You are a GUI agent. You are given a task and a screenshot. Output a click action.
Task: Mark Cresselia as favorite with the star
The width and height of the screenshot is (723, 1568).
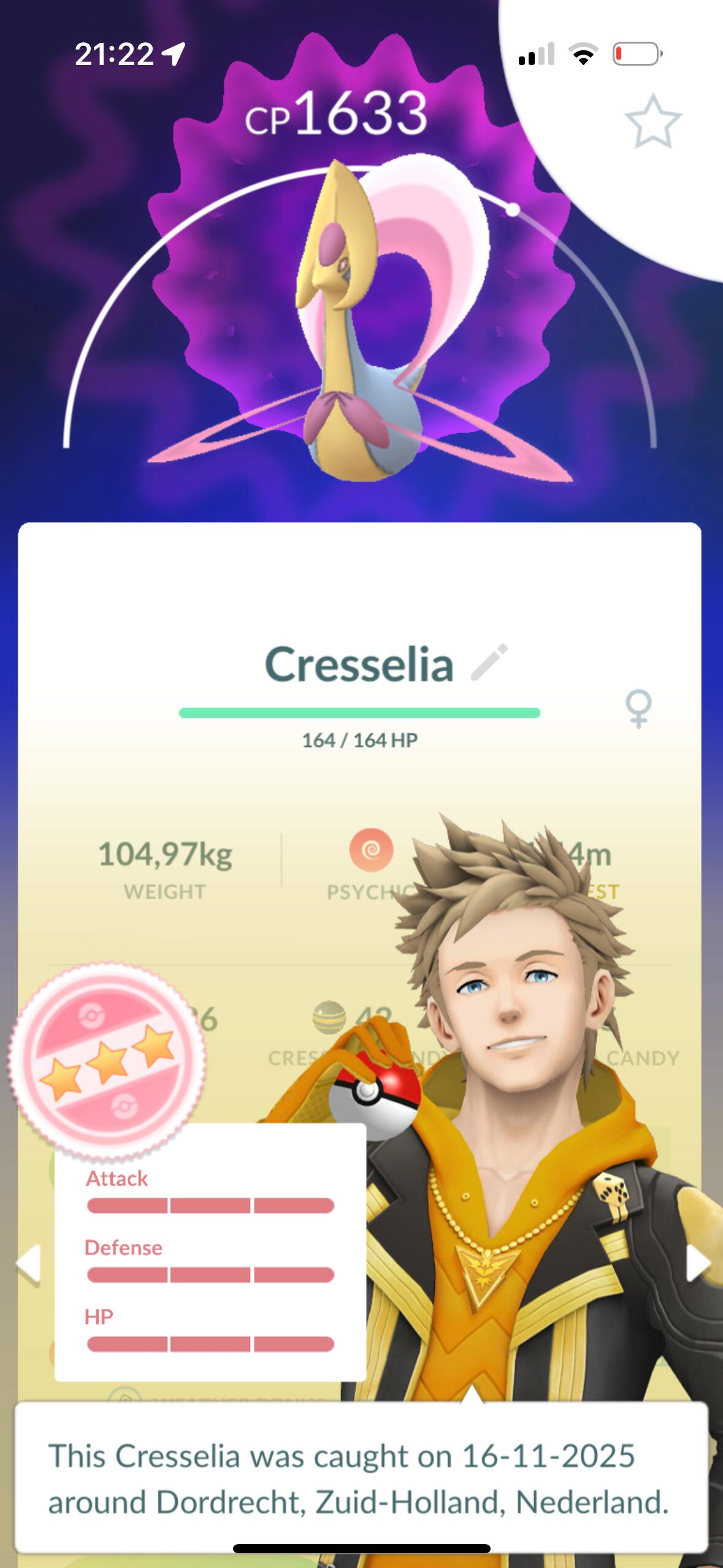coord(652,121)
